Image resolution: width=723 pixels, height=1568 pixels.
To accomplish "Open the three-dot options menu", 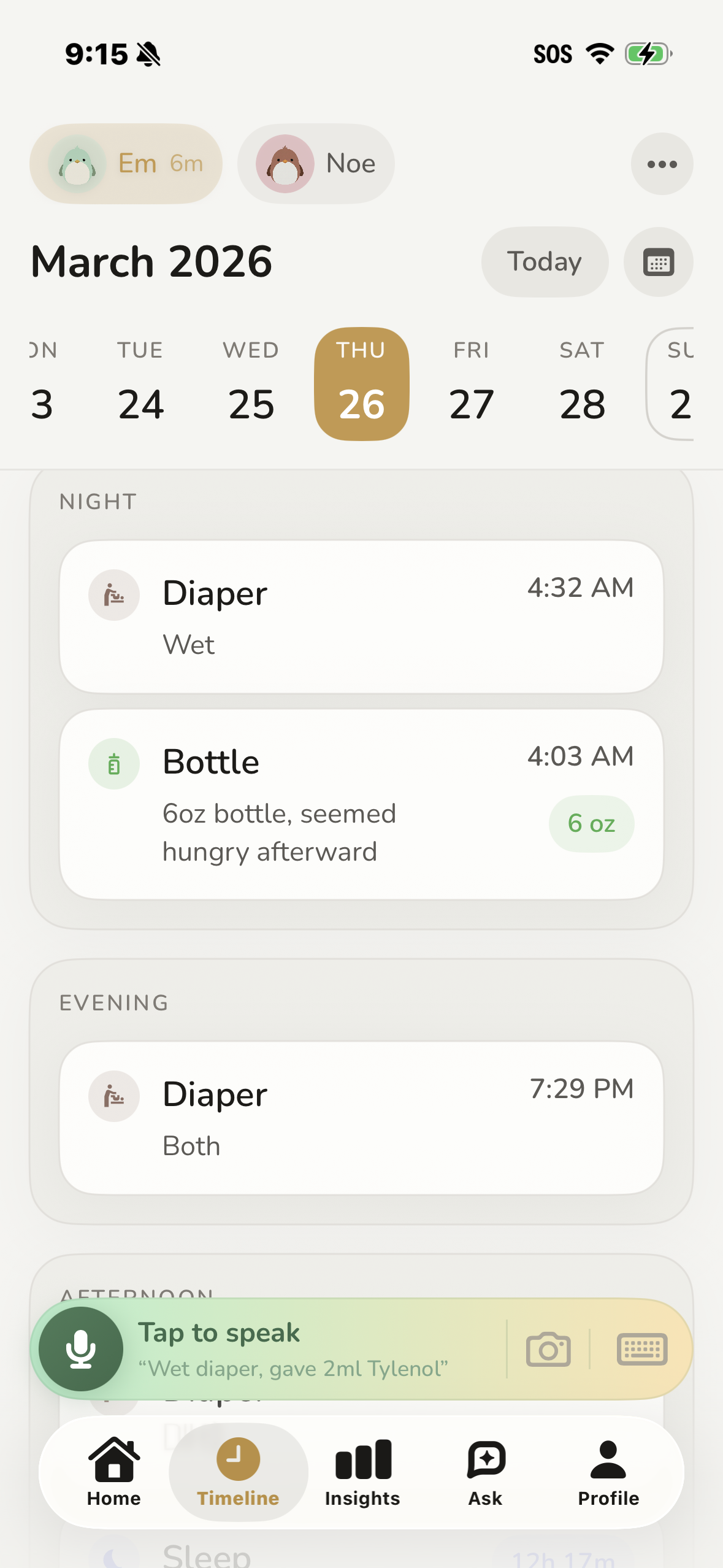I will point(661,163).
